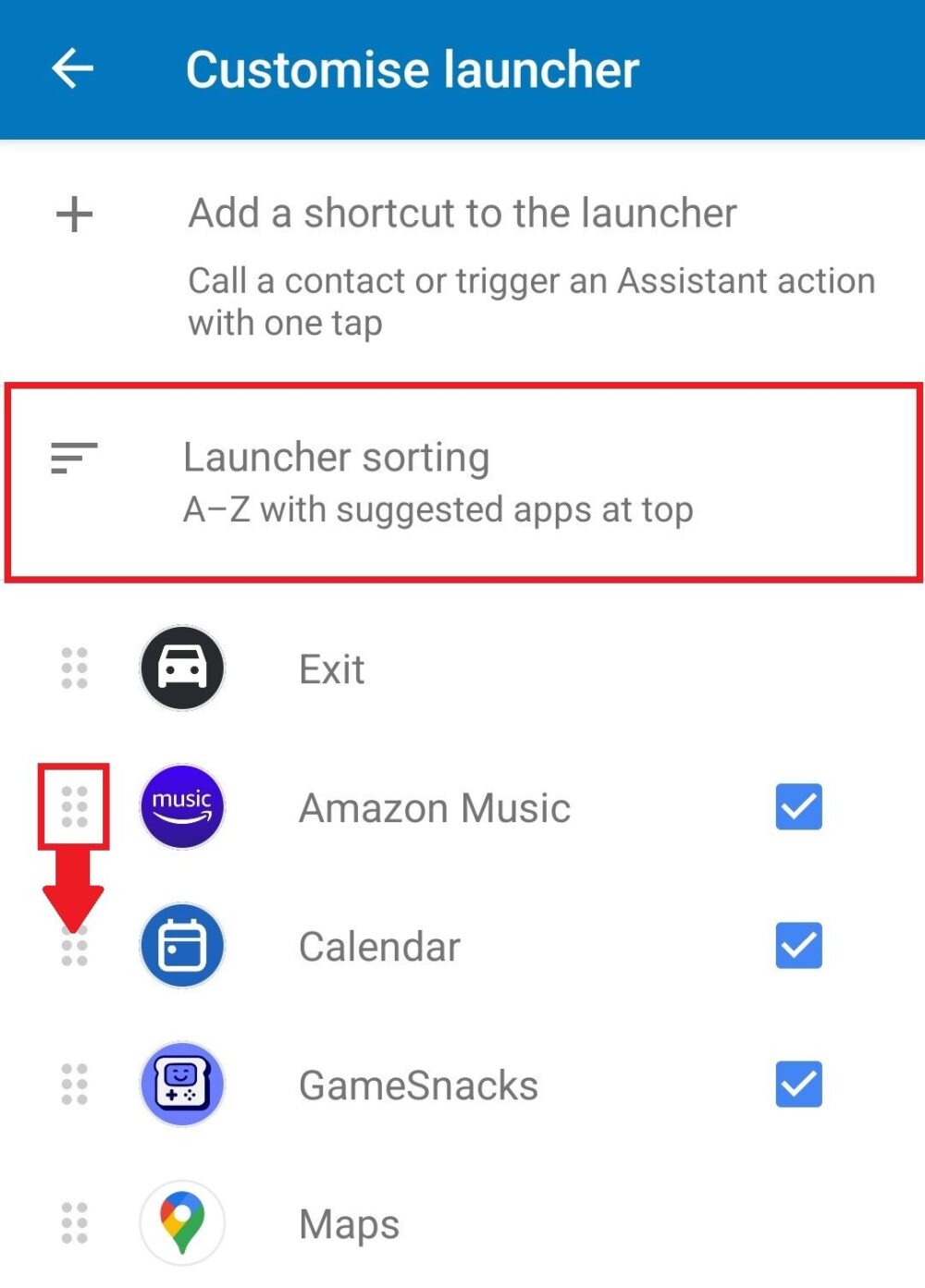
Task: Uncheck the Calendar checkbox
Action: 798,946
